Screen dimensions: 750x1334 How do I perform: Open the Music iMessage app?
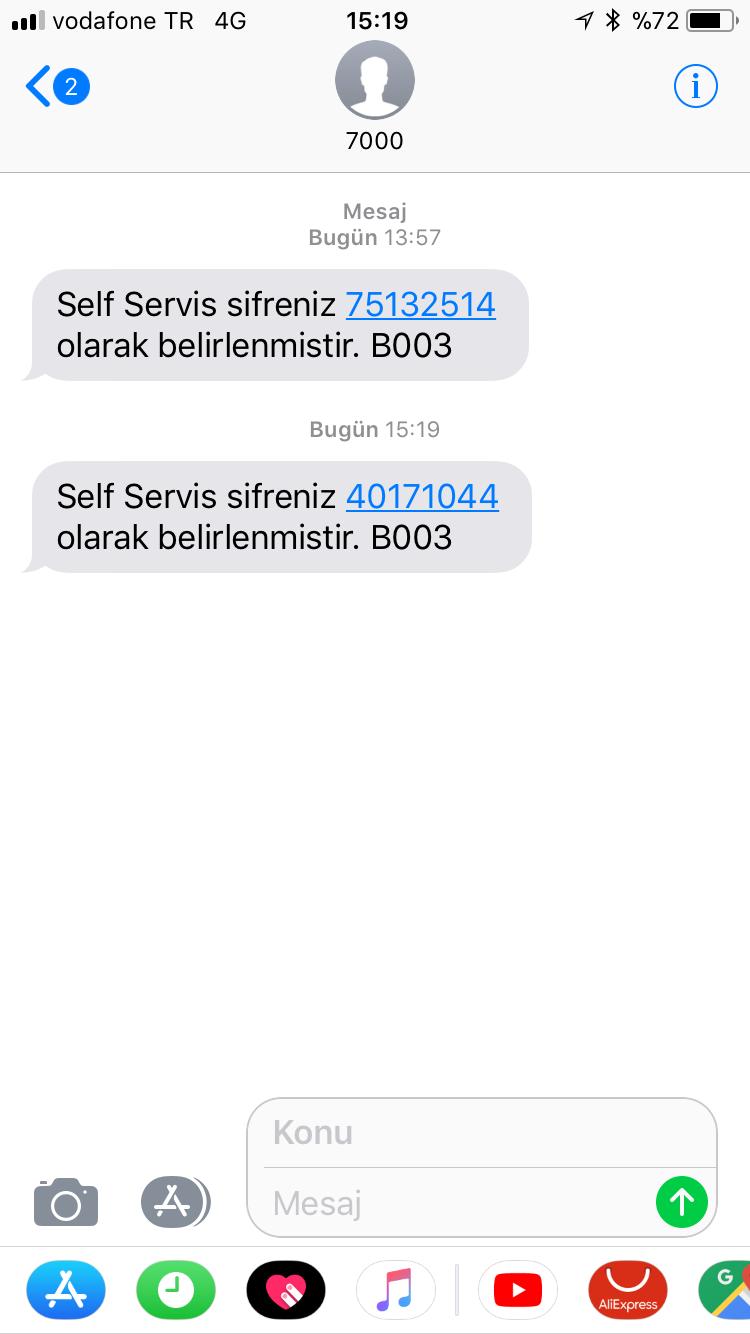395,1290
